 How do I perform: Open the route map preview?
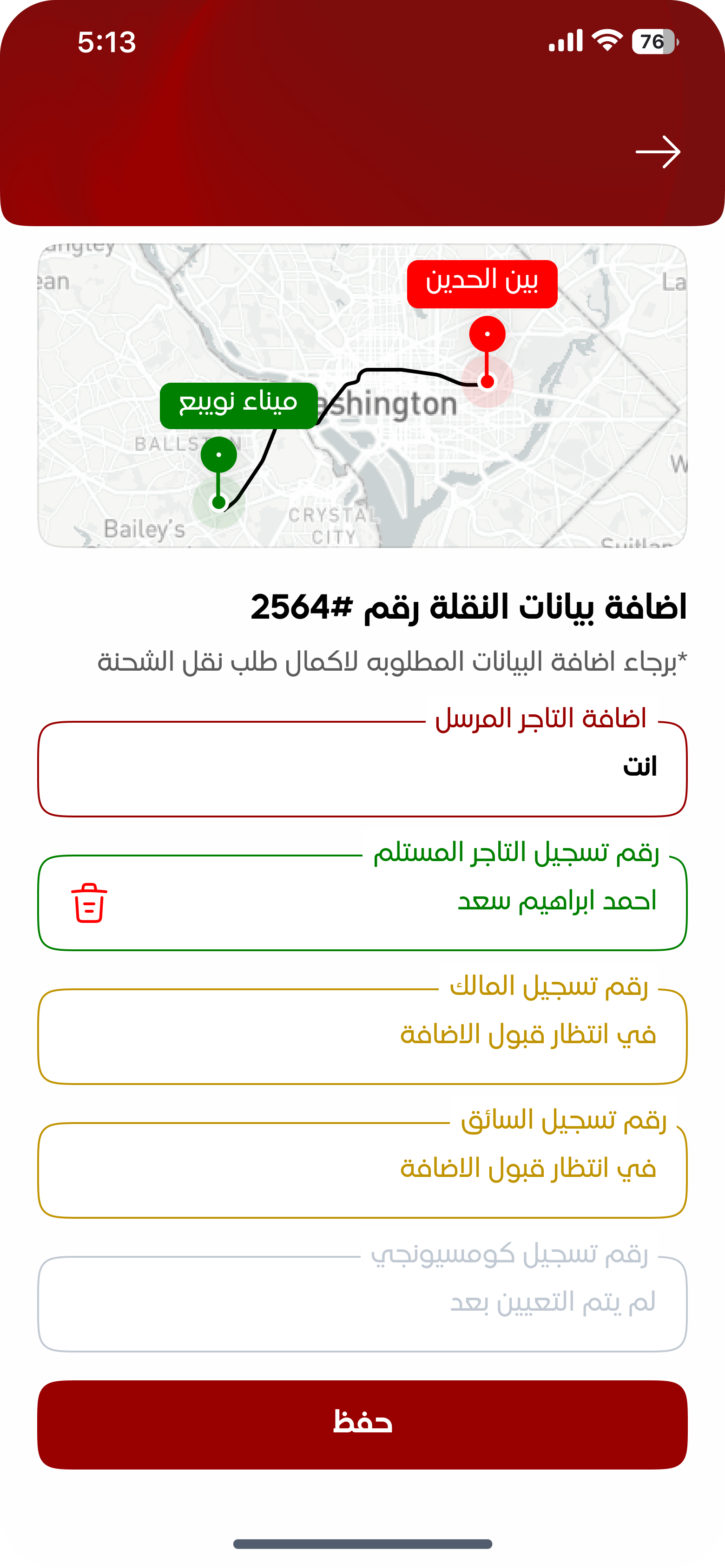click(362, 396)
